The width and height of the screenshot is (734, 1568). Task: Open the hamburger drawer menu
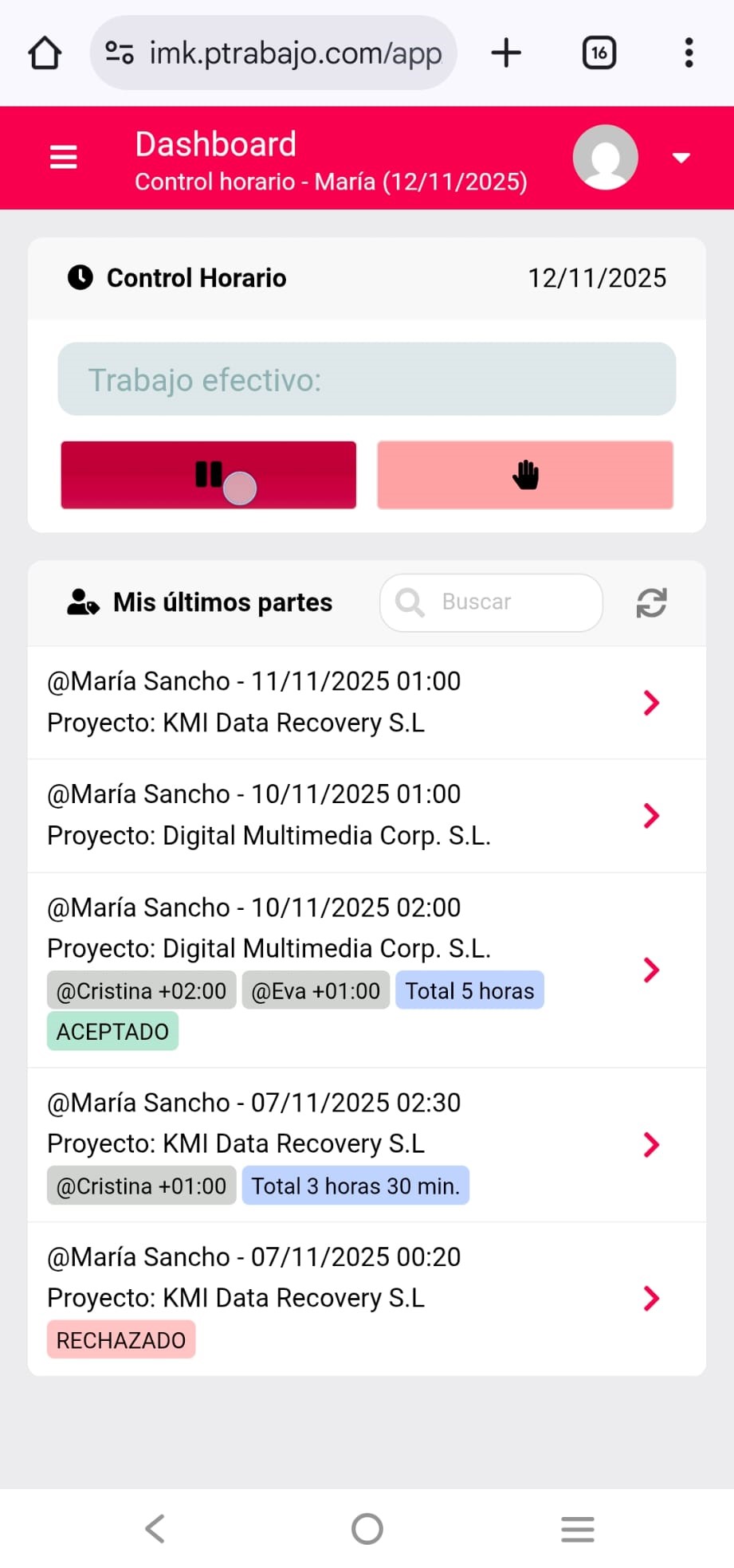[x=63, y=157]
